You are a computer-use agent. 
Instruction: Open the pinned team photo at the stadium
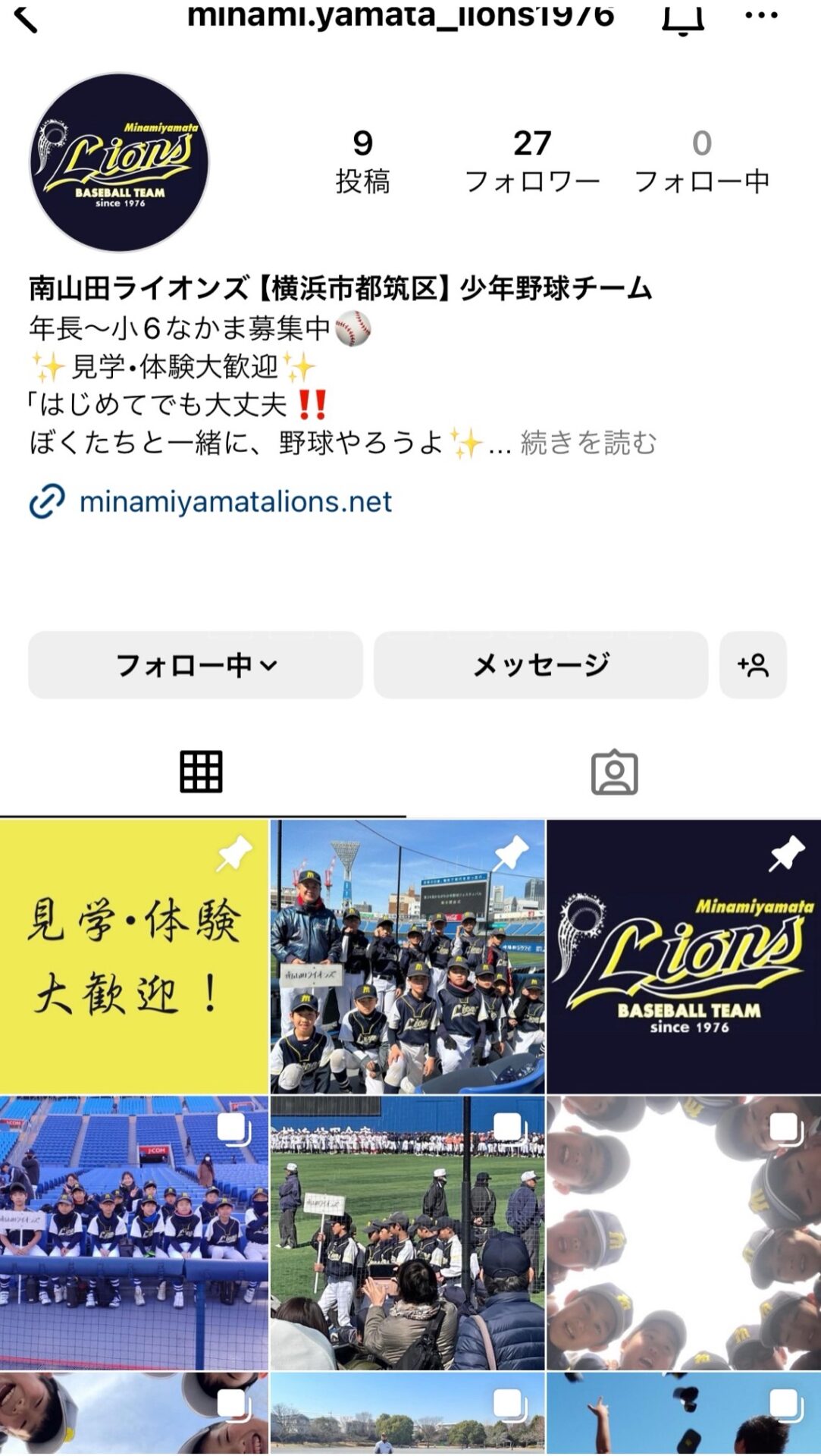tap(408, 955)
